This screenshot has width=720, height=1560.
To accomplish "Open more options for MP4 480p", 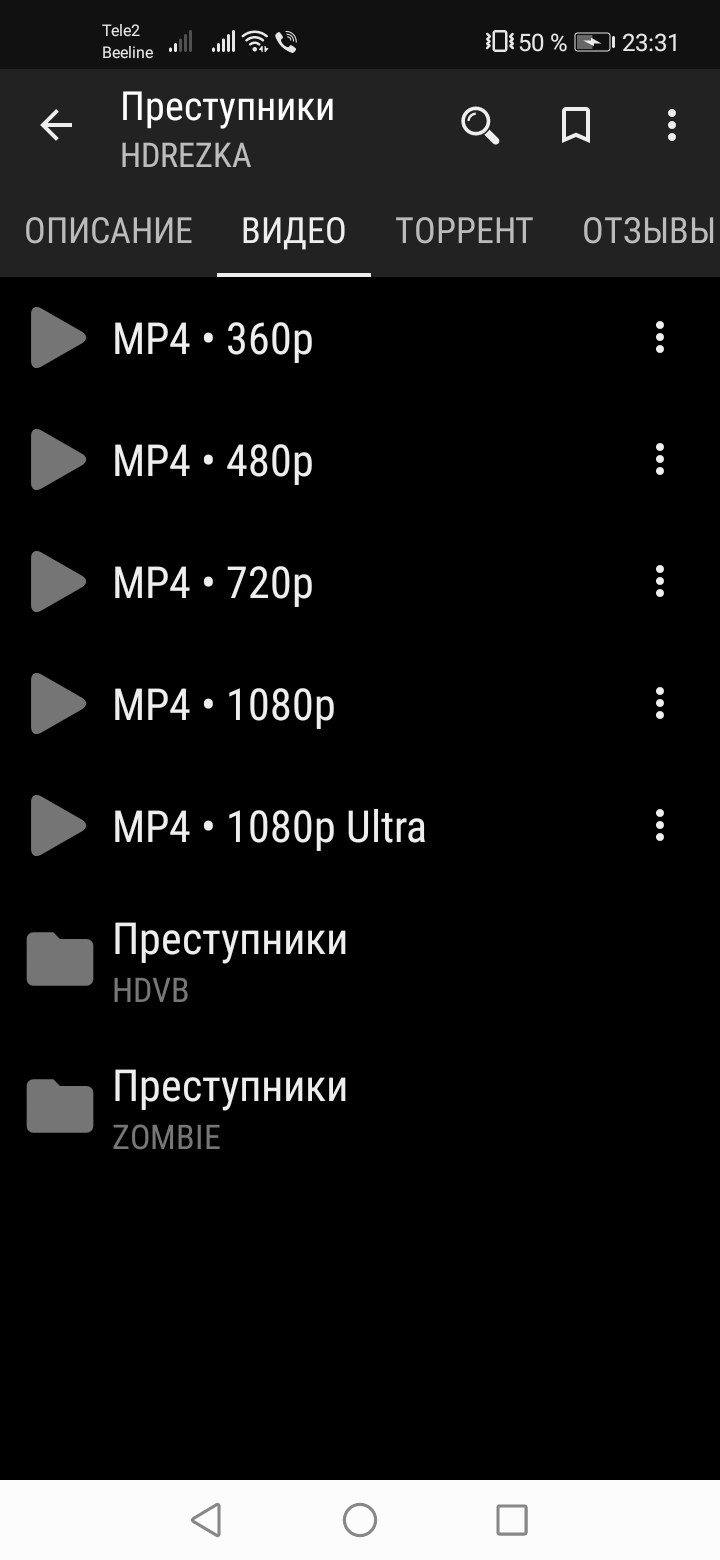I will [660, 460].
